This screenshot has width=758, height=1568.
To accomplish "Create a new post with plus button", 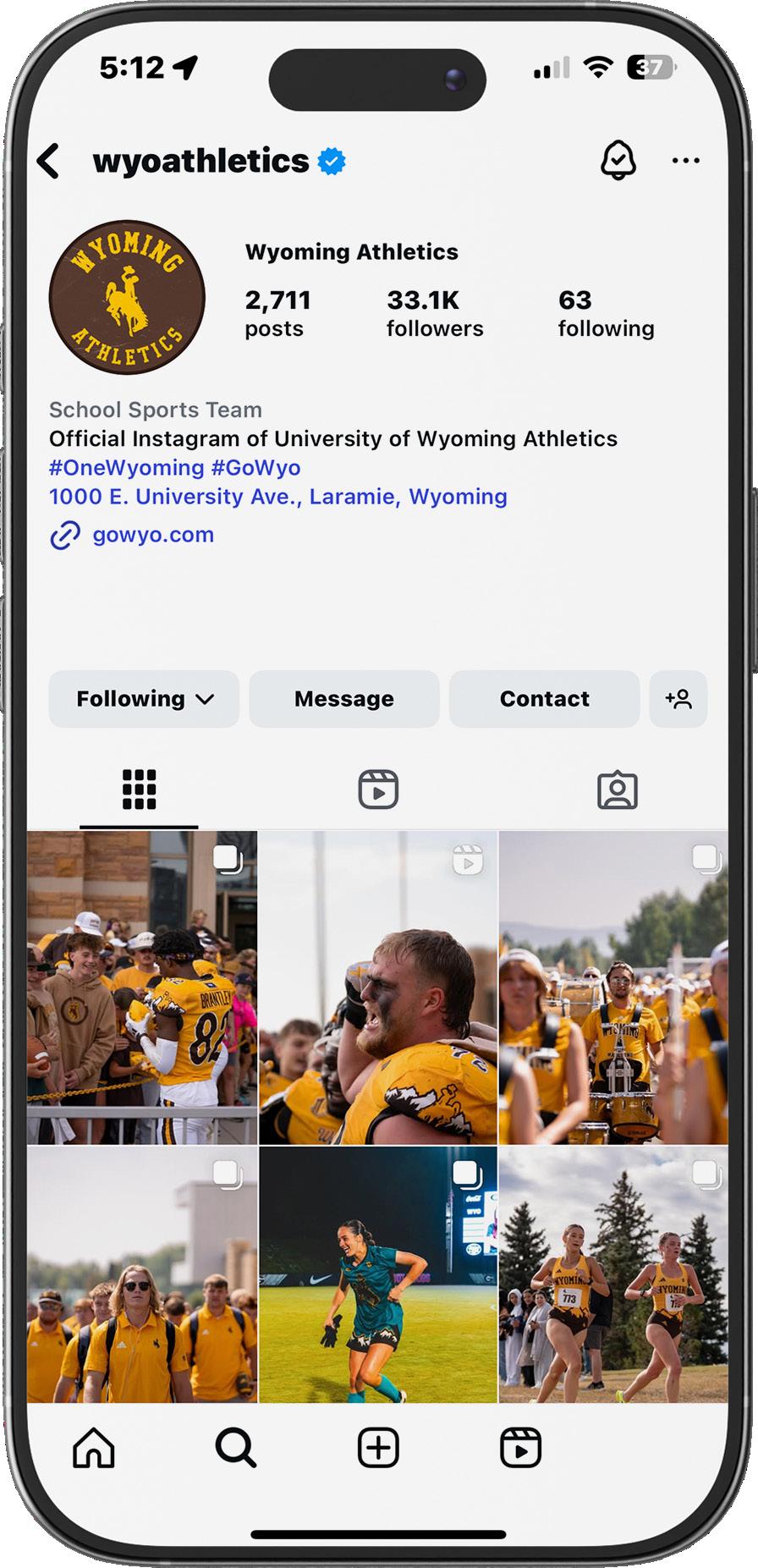I will click(378, 1448).
